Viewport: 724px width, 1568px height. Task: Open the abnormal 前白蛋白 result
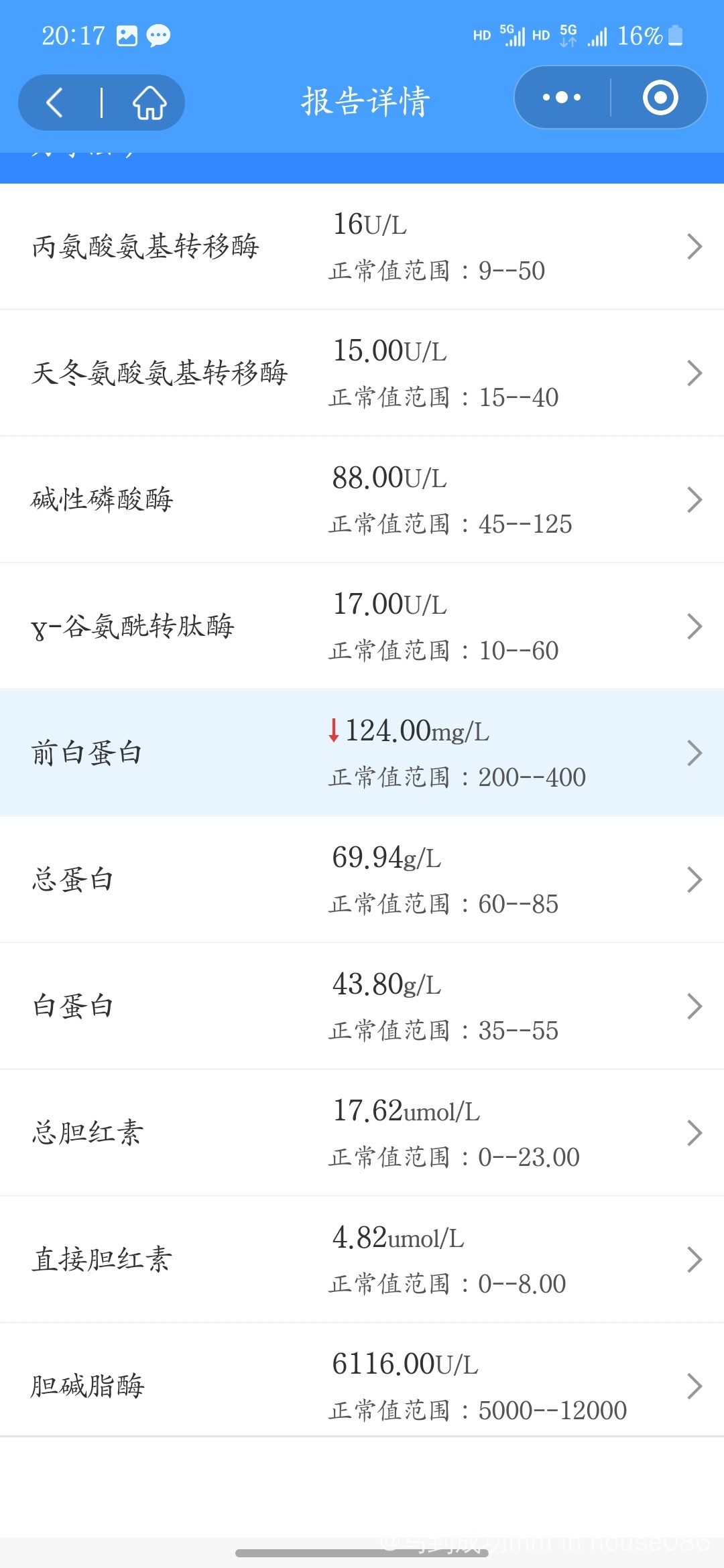(362, 753)
